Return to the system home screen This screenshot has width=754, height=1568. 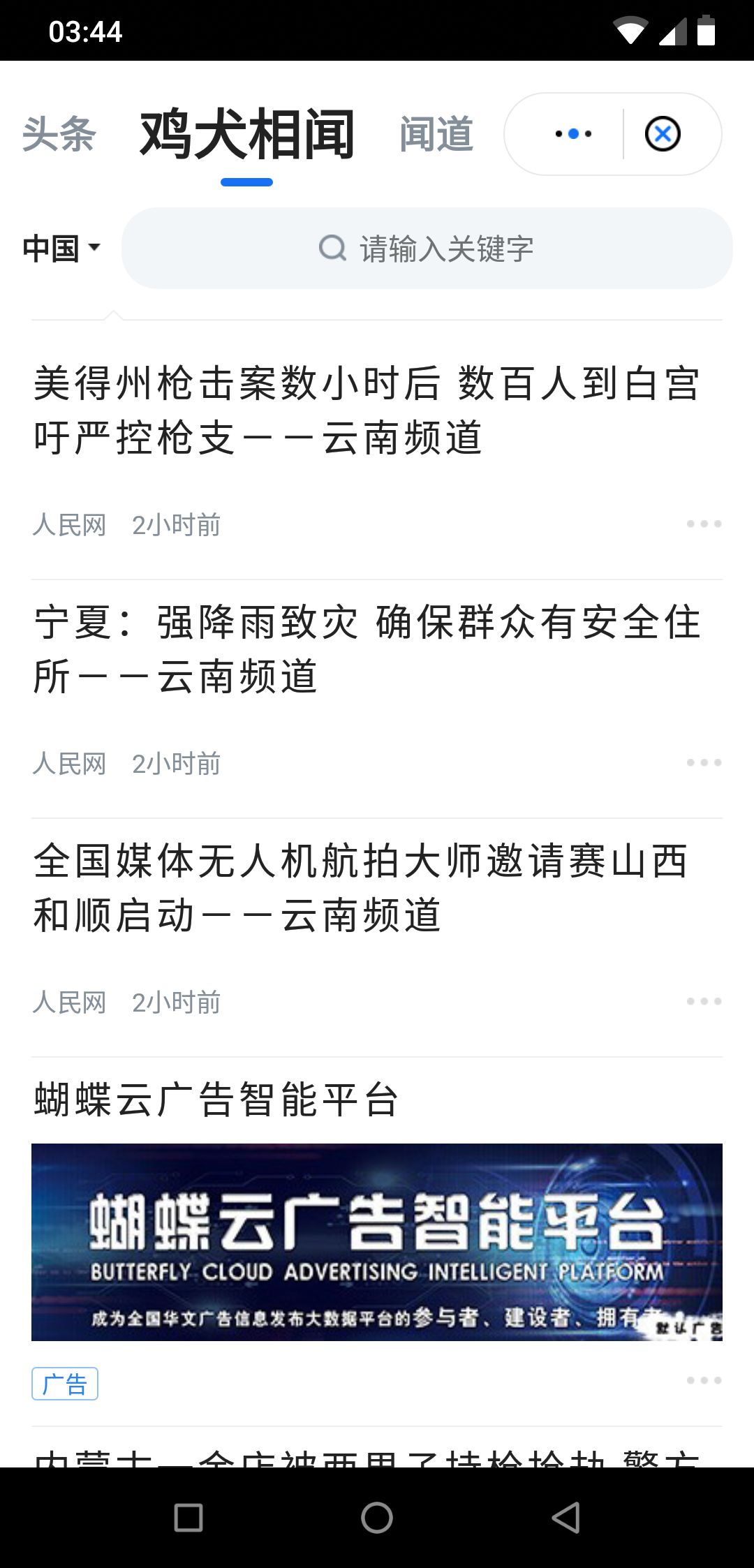(x=377, y=1517)
